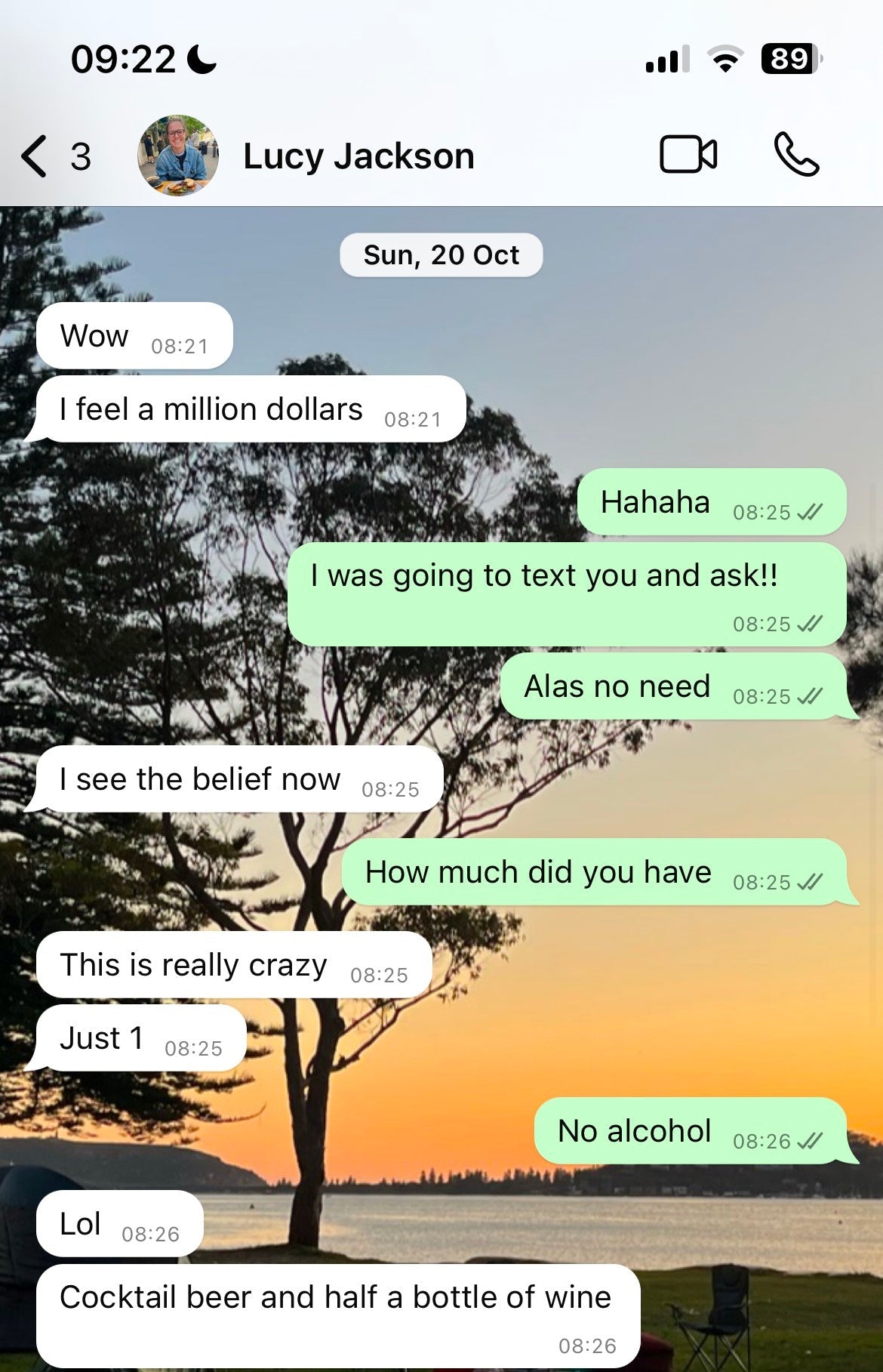Tap Lucy Jackson's profile photo
The width and height of the screenshot is (883, 1372).
[x=178, y=156]
